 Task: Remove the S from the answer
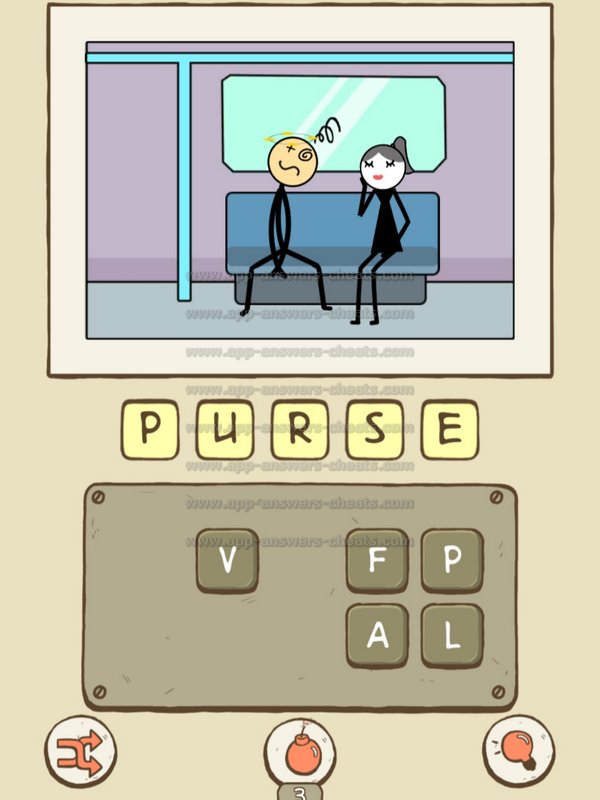[x=374, y=430]
